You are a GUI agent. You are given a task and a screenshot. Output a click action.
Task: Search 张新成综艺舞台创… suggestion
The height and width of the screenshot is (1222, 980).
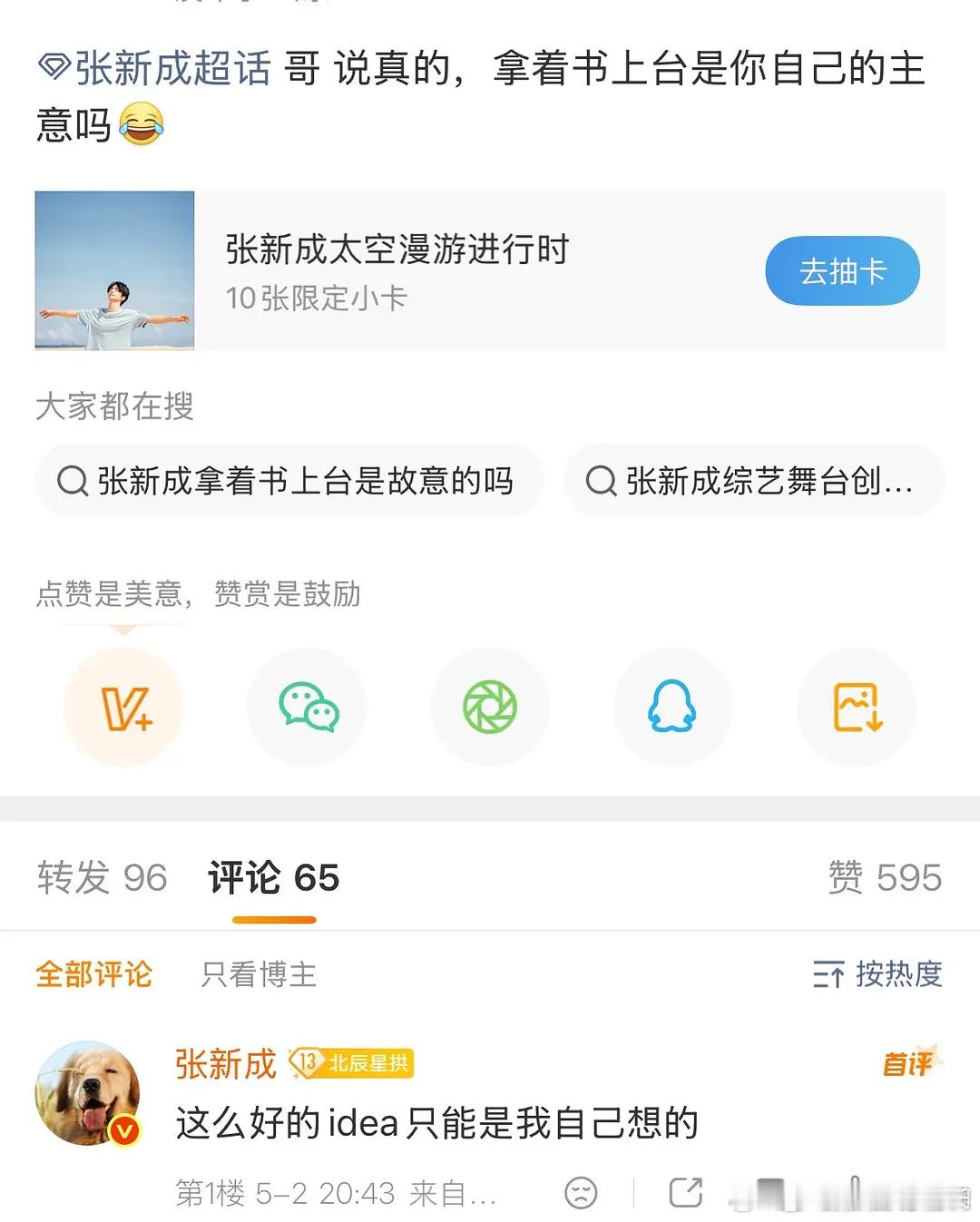(x=753, y=480)
